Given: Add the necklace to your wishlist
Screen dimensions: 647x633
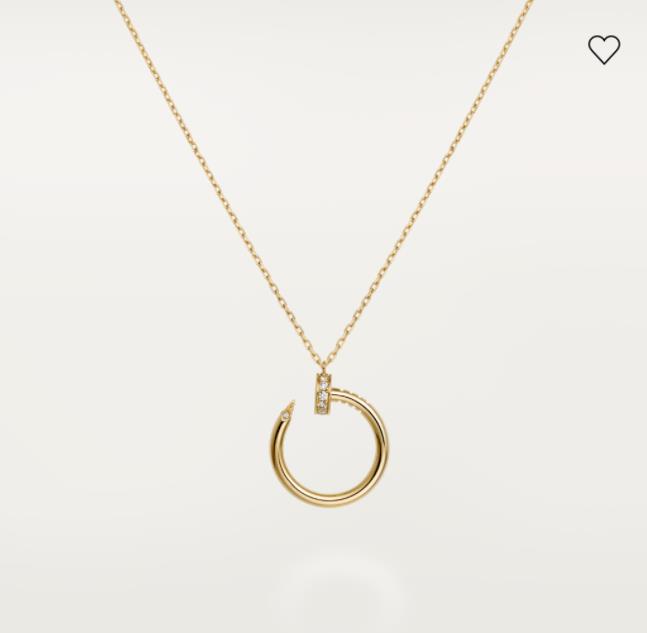Looking at the screenshot, I should (604, 49).
